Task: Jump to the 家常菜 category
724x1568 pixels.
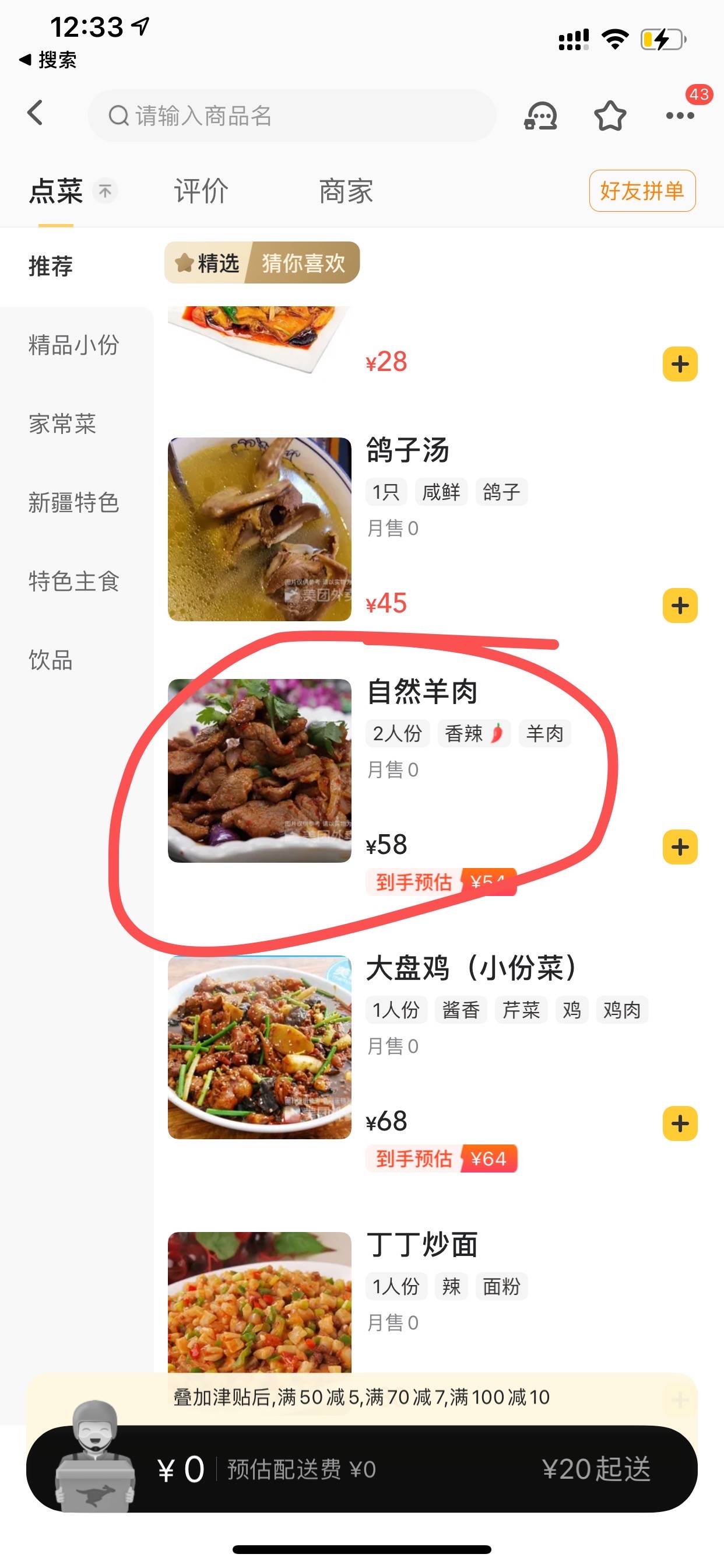Action: [63, 423]
